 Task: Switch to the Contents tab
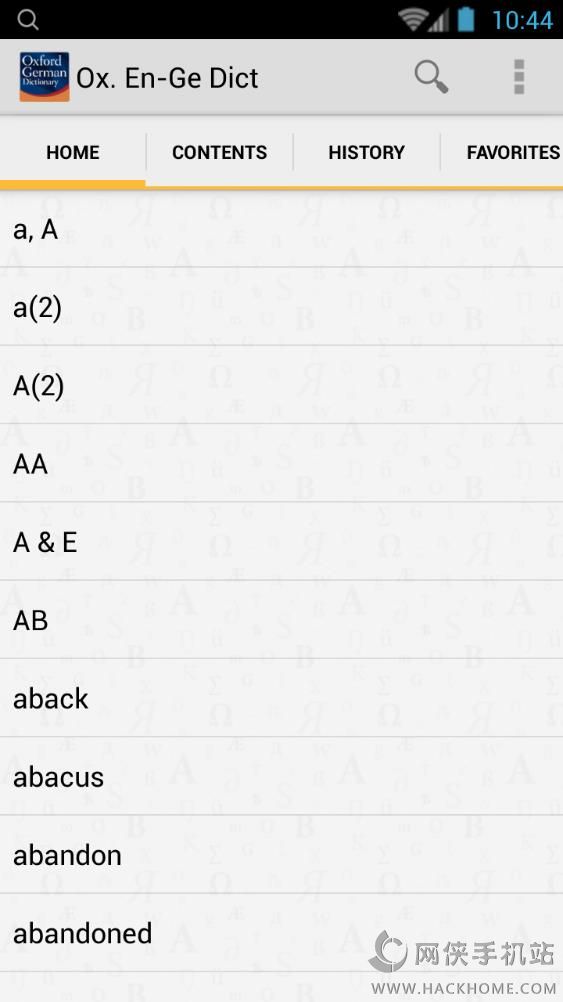pyautogui.click(x=219, y=152)
